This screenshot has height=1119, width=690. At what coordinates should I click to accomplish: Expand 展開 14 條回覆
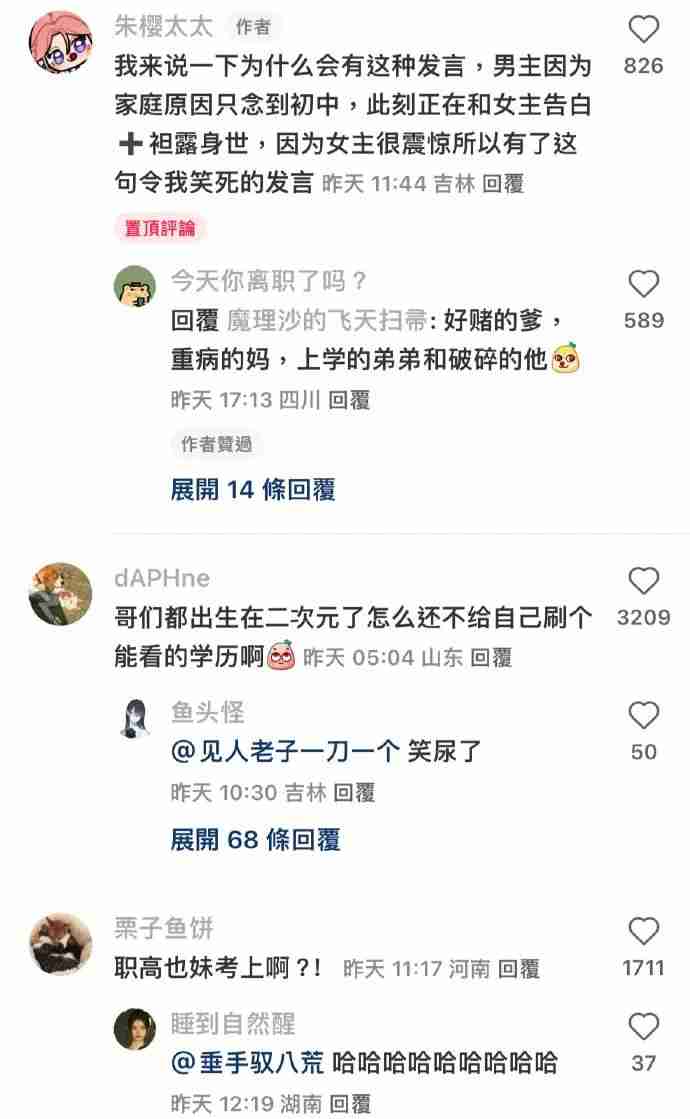(x=253, y=490)
